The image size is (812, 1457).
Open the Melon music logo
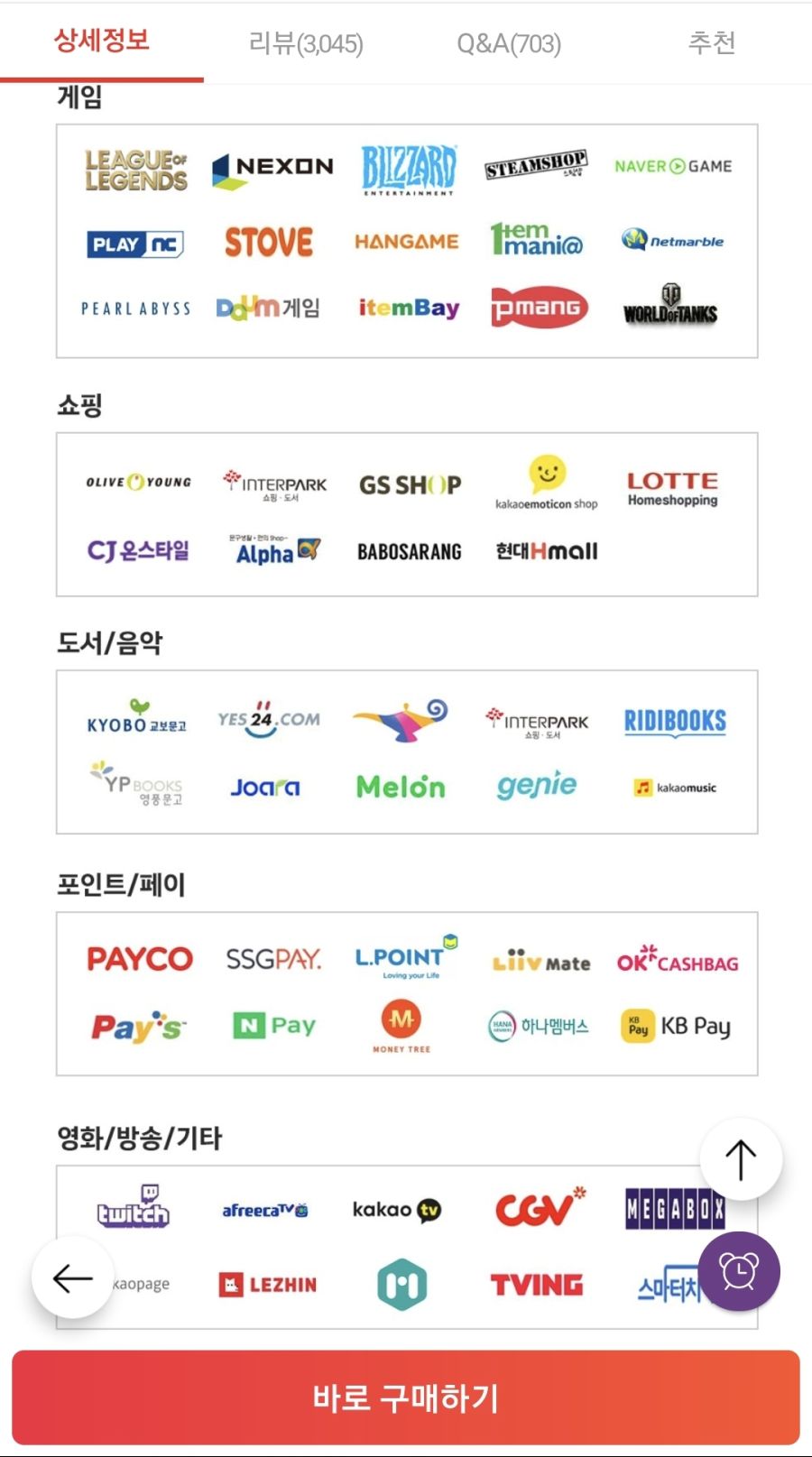400,787
